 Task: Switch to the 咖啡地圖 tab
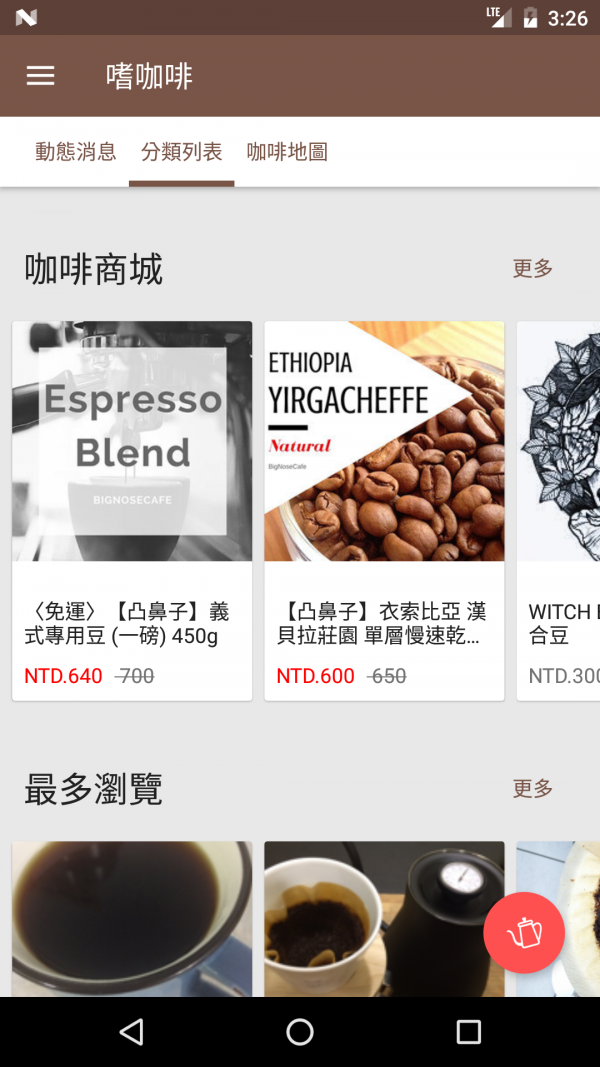[x=287, y=152]
